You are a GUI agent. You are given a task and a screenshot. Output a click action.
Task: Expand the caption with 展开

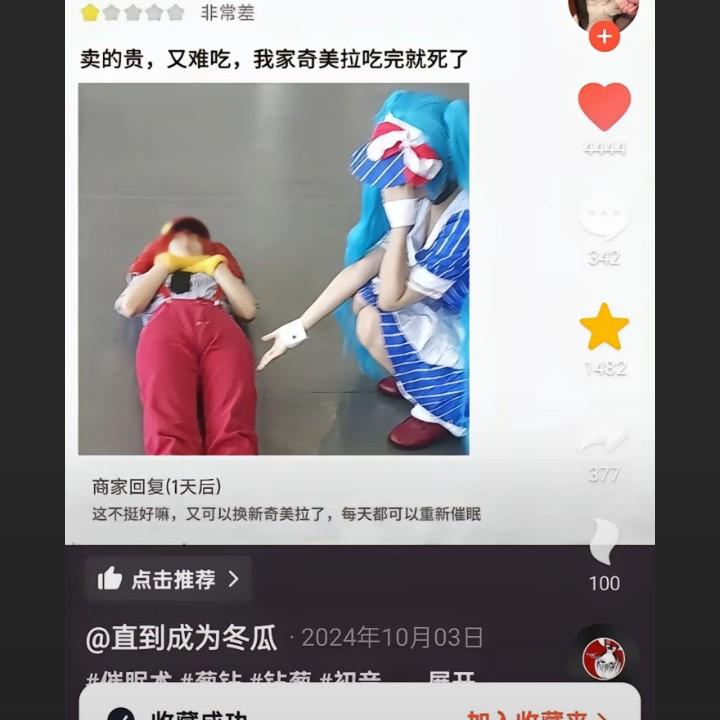450,681
